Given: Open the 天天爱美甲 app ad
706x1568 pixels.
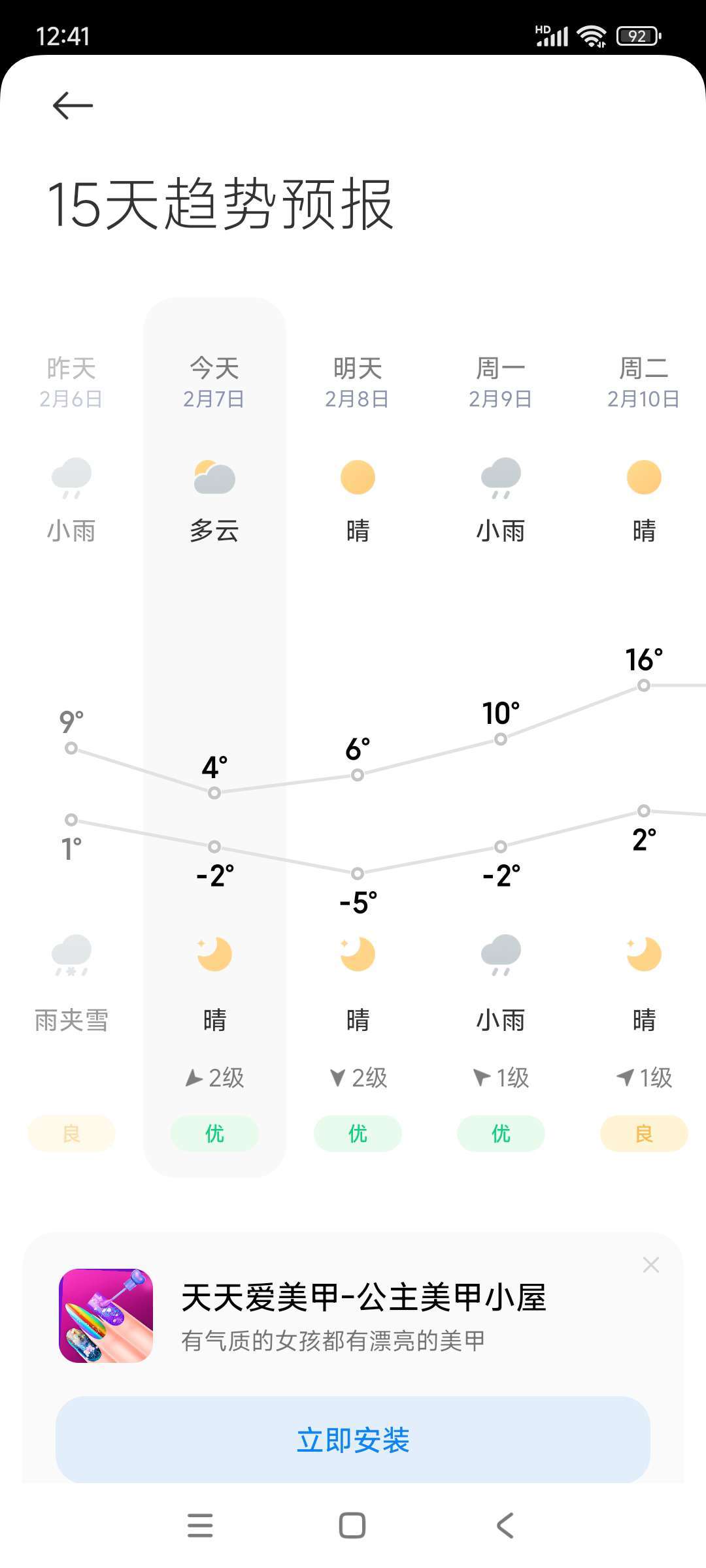Looking at the screenshot, I should coord(363,1315).
